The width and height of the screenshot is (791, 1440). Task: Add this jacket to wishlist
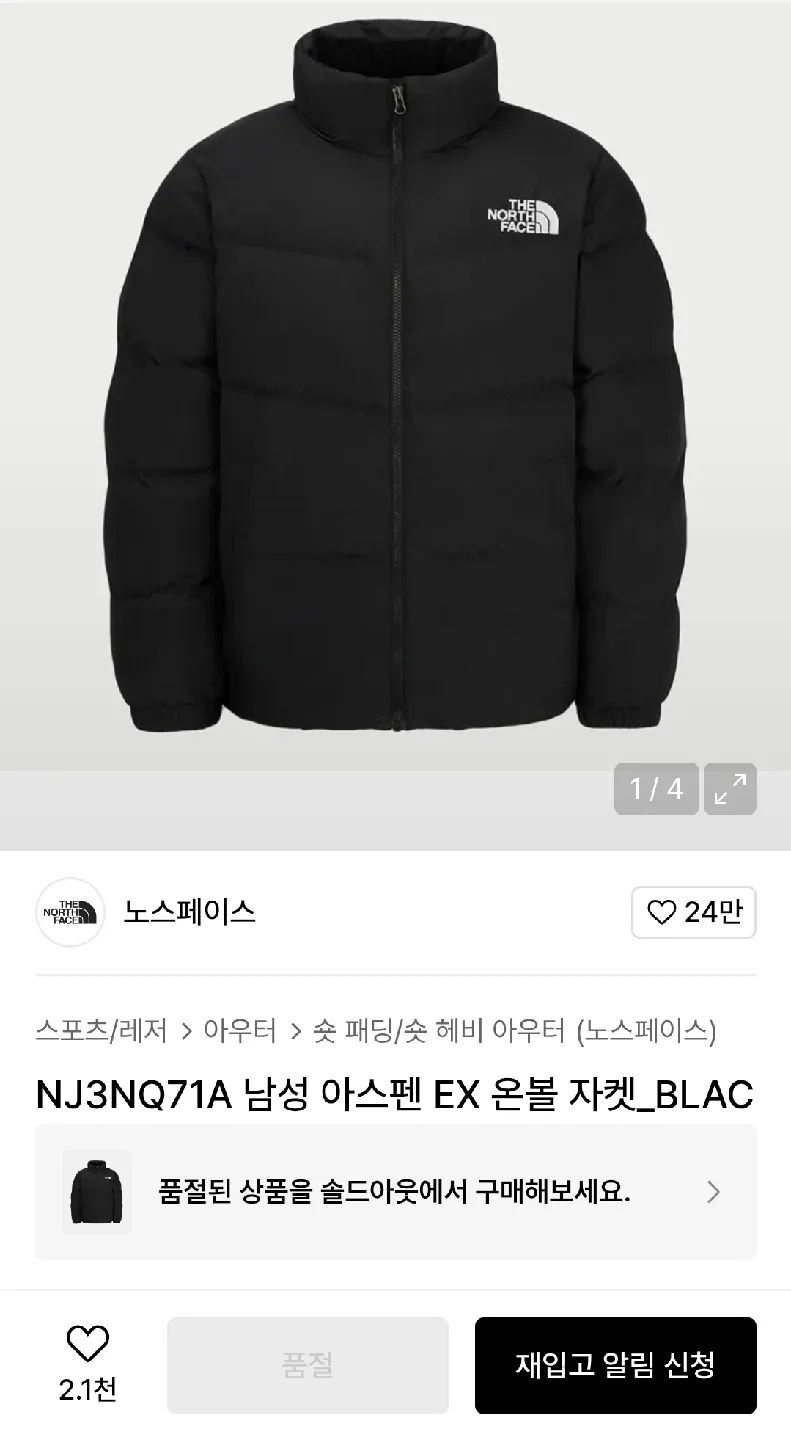coord(87,1346)
